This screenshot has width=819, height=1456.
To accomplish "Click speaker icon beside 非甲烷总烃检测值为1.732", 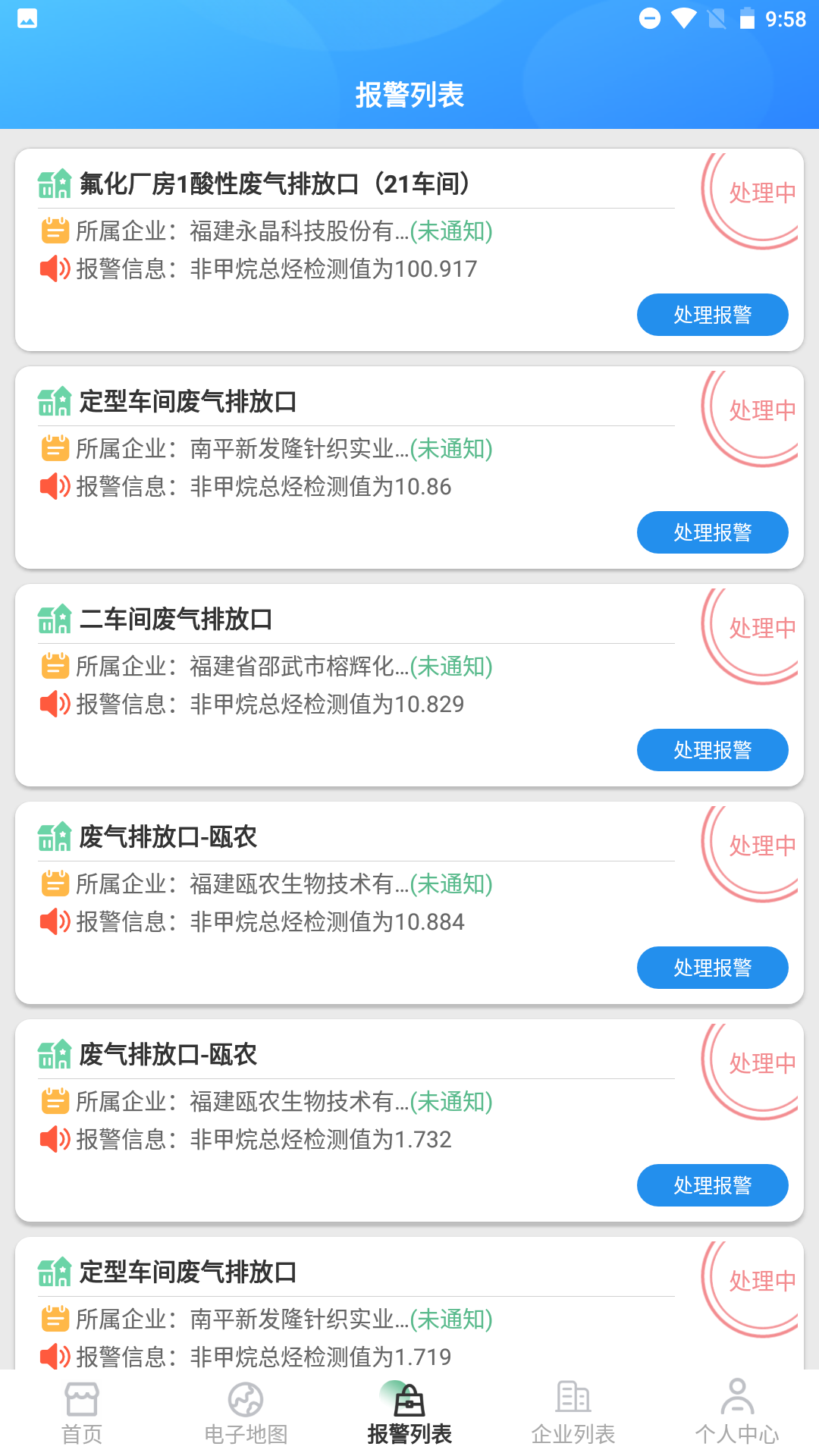I will (x=54, y=1138).
